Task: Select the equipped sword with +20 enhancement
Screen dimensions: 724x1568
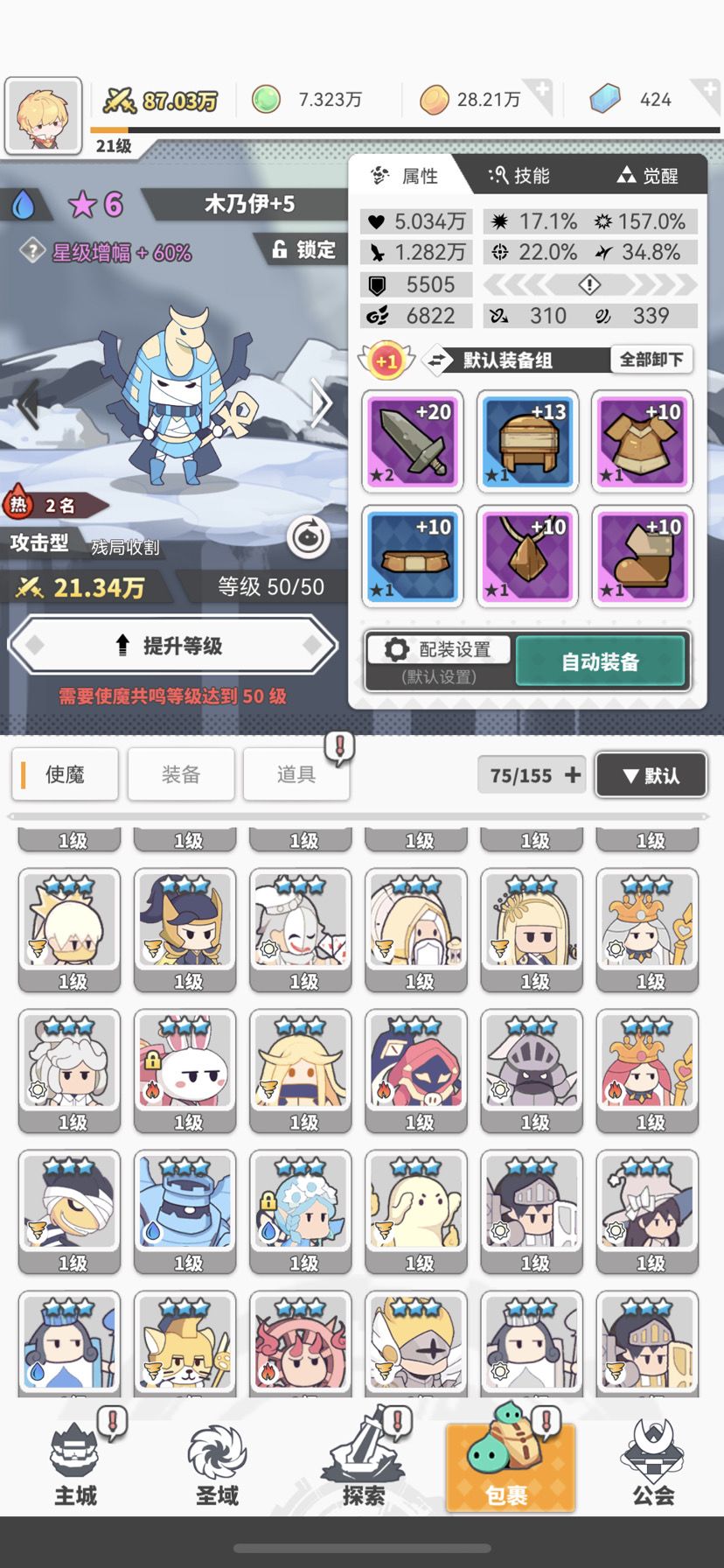Action: click(x=412, y=442)
